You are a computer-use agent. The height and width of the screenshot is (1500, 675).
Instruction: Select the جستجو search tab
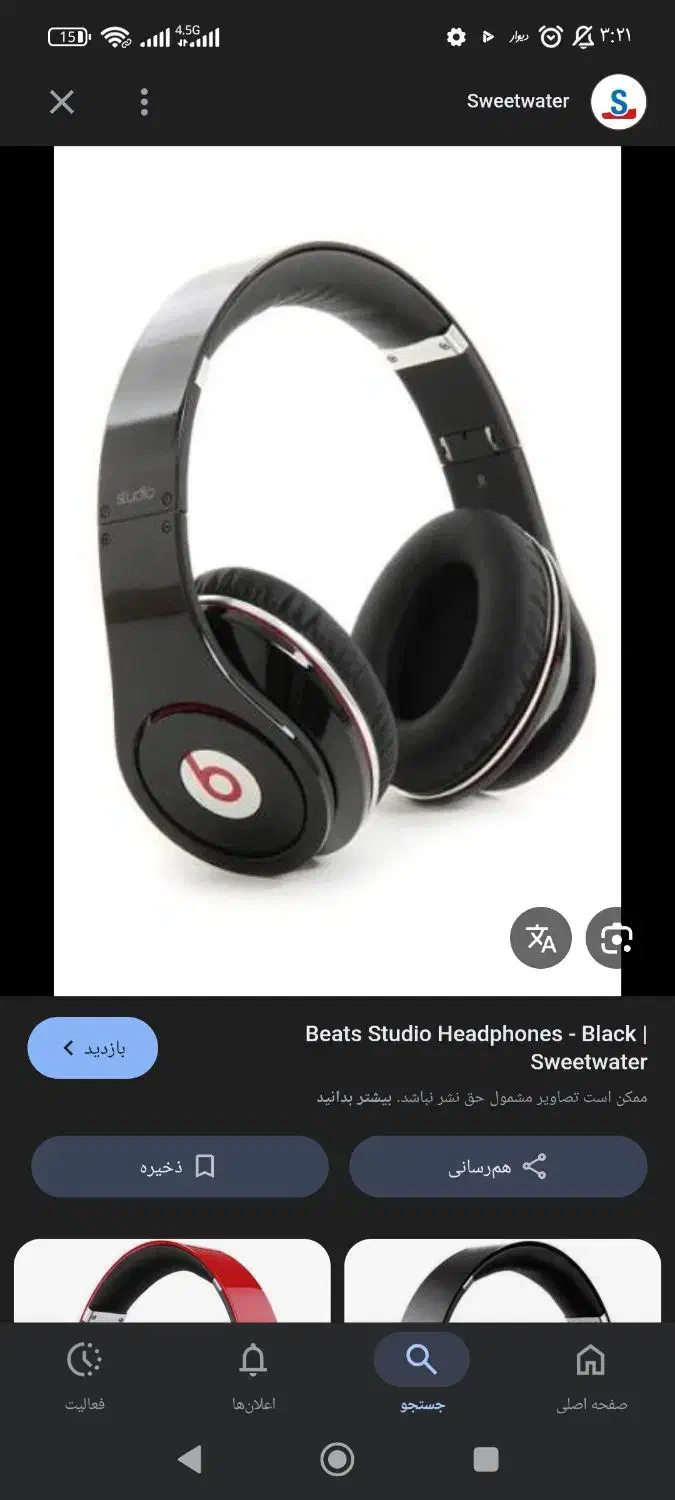coord(421,1376)
